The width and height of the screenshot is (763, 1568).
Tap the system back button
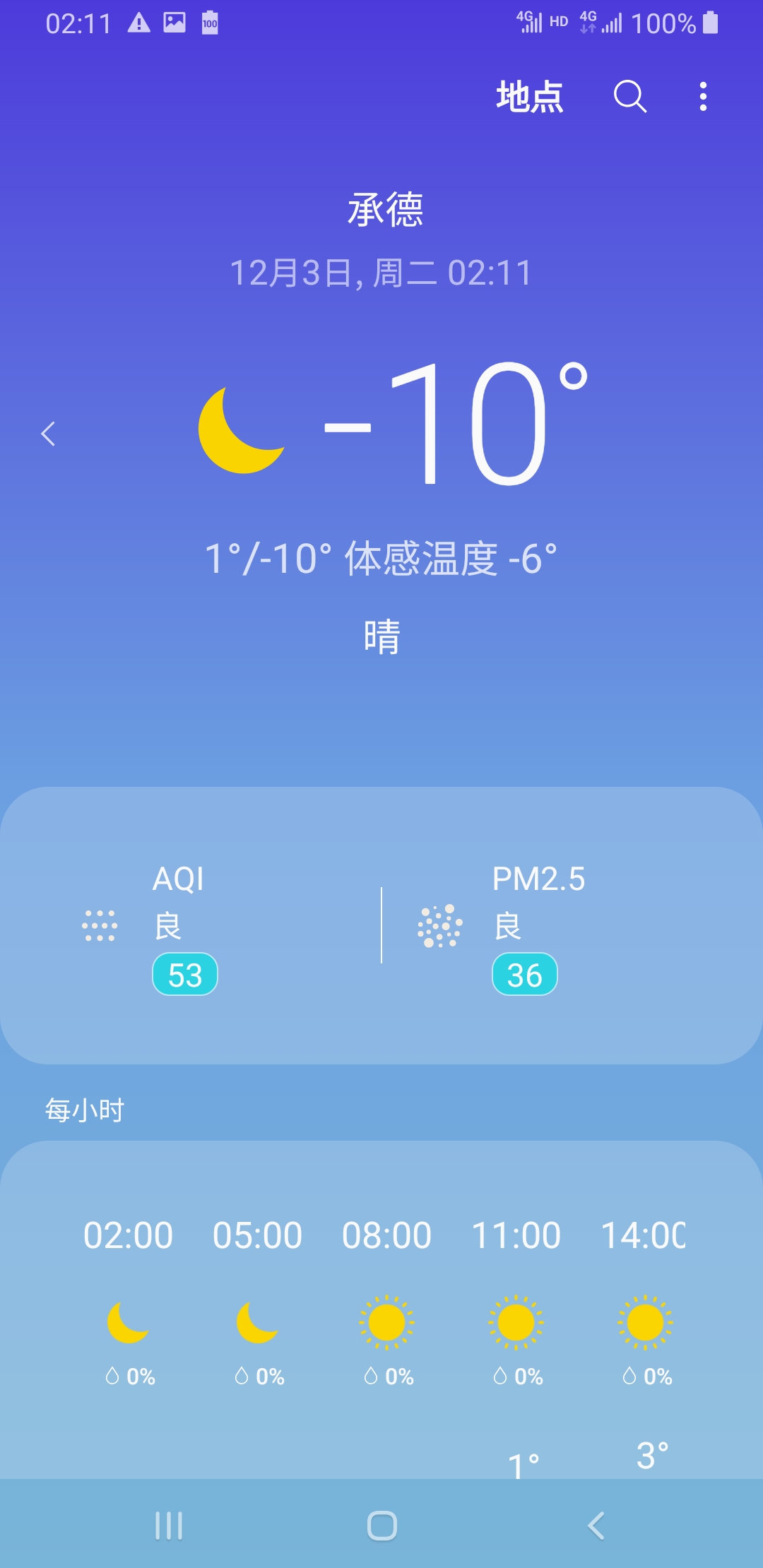click(x=596, y=1525)
